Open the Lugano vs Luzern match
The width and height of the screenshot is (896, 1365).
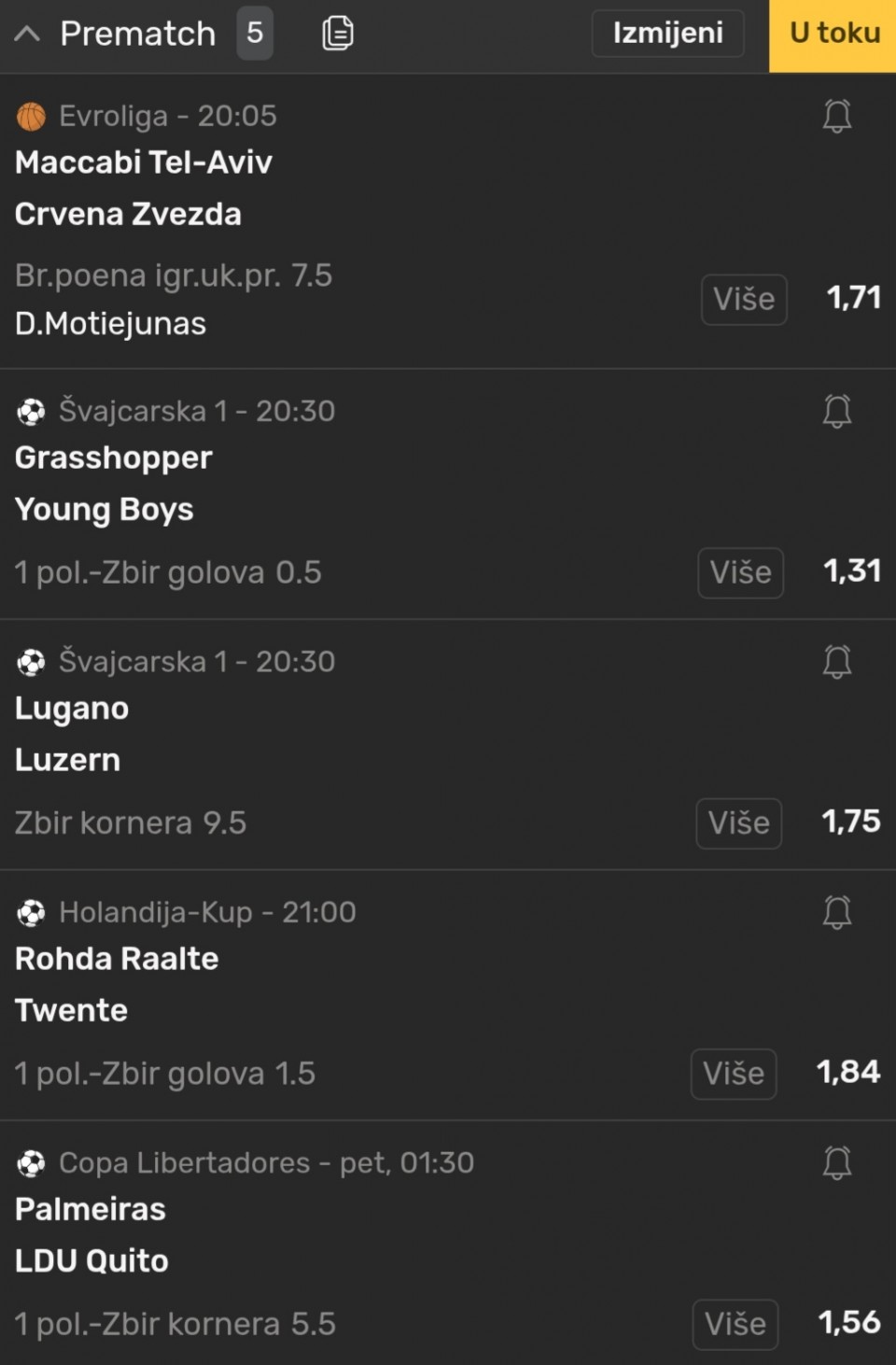(x=72, y=734)
